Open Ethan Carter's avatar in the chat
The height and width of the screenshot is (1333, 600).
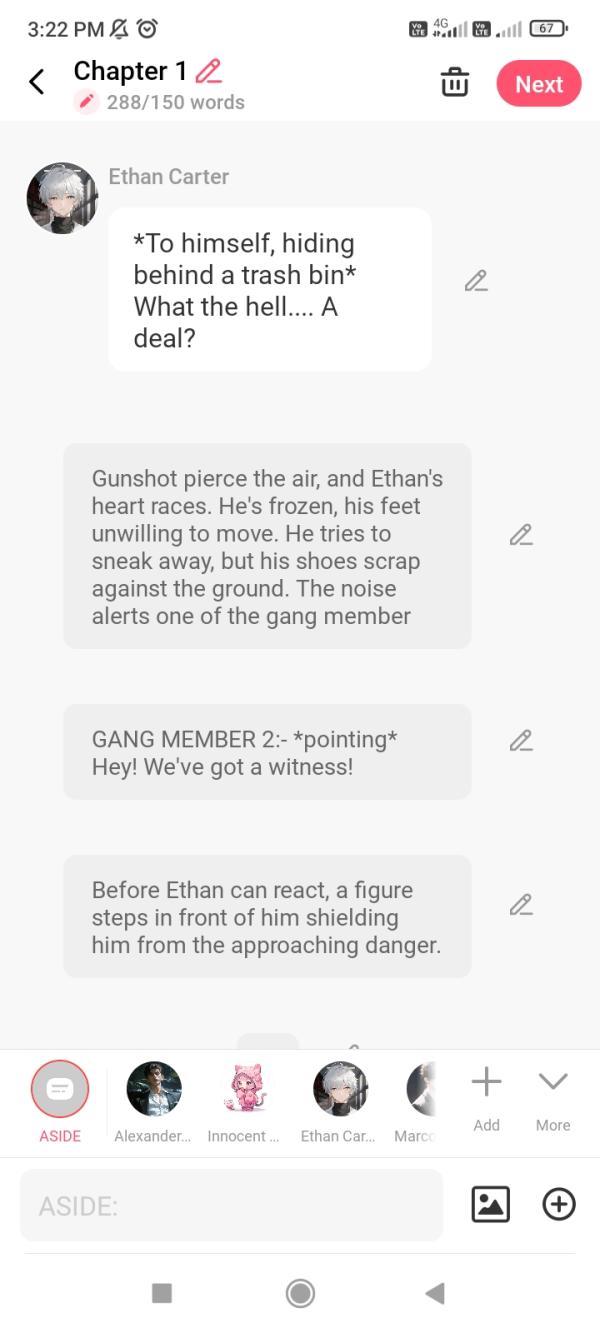(x=62, y=199)
